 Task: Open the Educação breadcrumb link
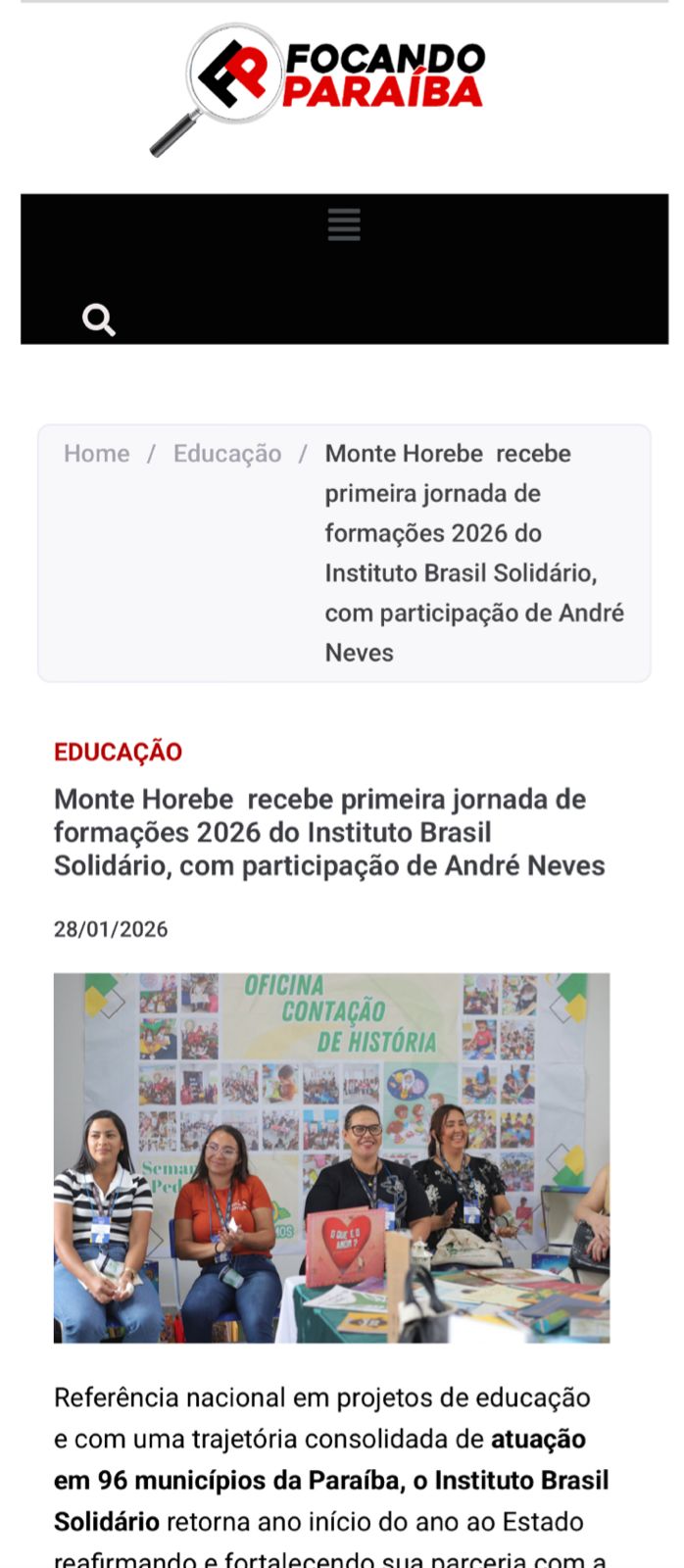point(226,454)
